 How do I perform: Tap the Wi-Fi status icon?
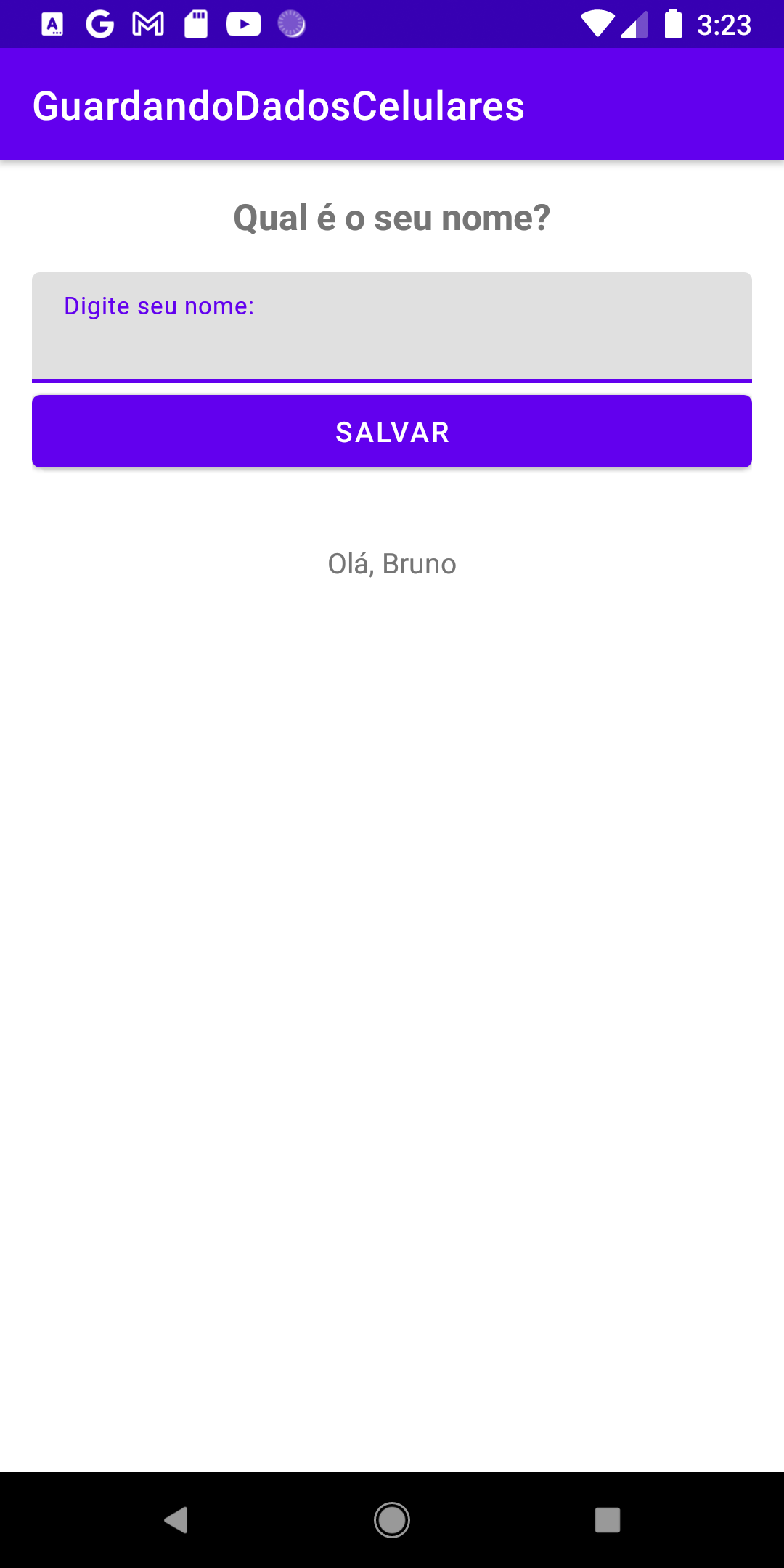point(598,24)
